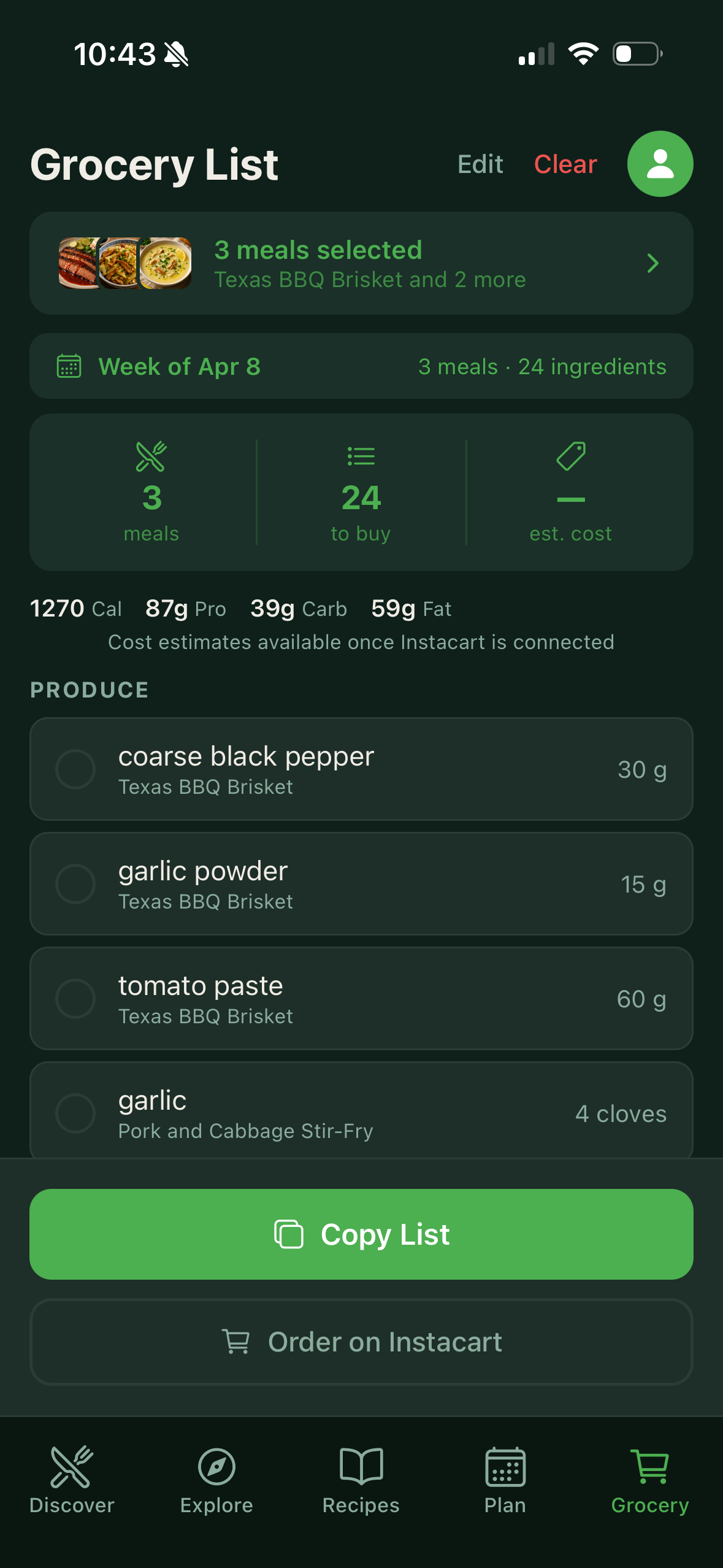The height and width of the screenshot is (1568, 723).
Task: Switch to the Grocery cart tab
Action: pyautogui.click(x=649, y=1477)
